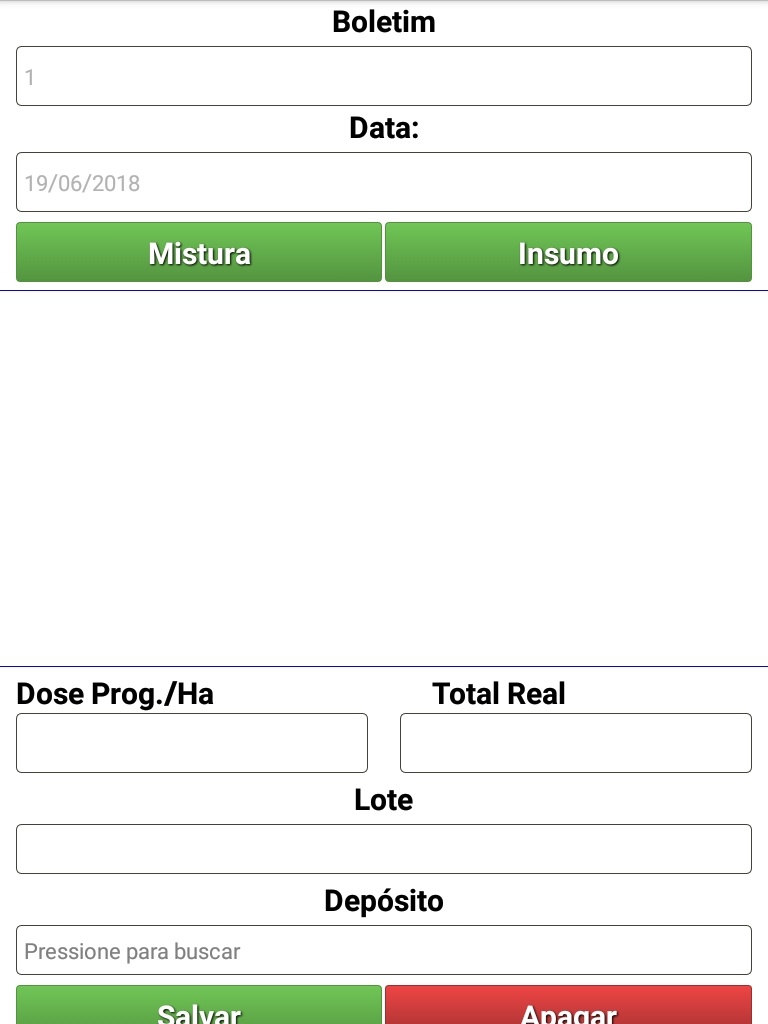
Task: Tap the Lote input box
Action: click(384, 849)
